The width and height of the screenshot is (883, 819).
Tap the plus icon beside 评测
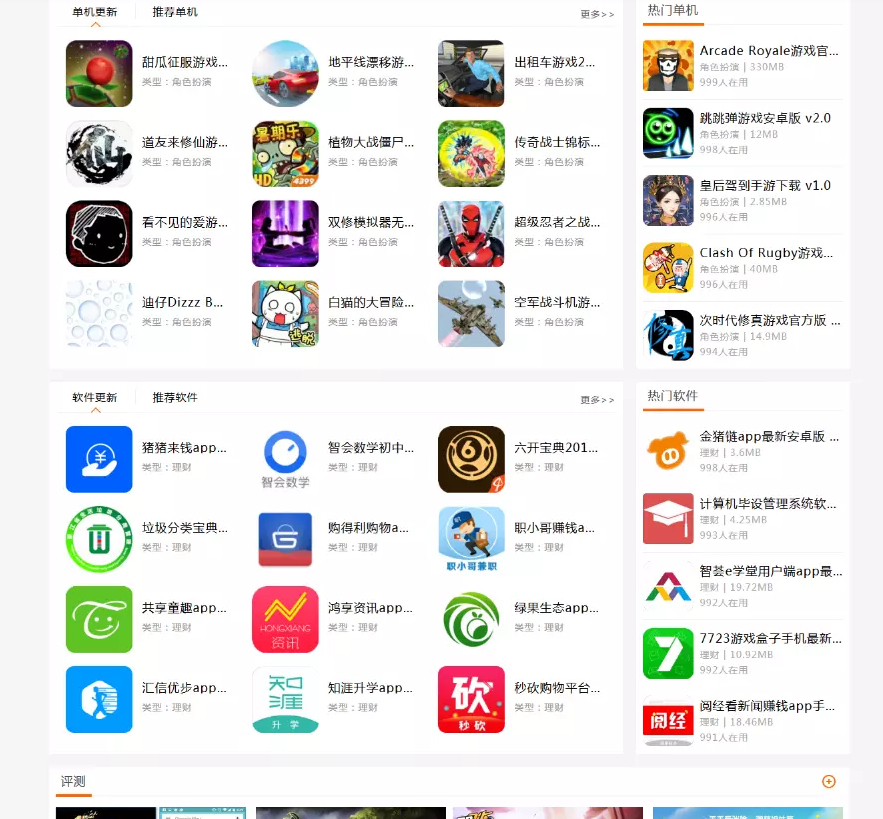click(828, 782)
